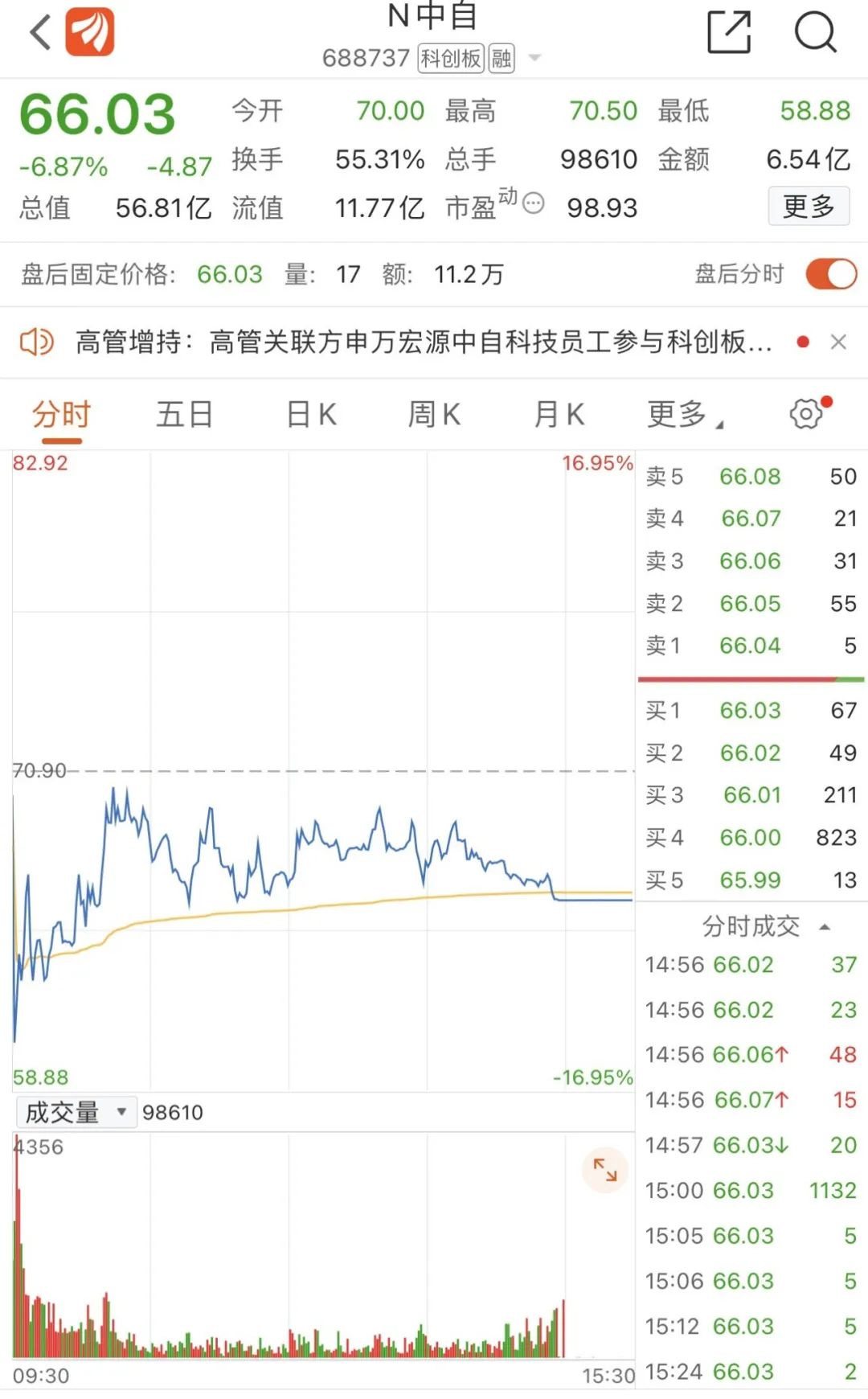Collapse the 分时成交 panel
This screenshot has width=868, height=1399.
click(x=825, y=927)
